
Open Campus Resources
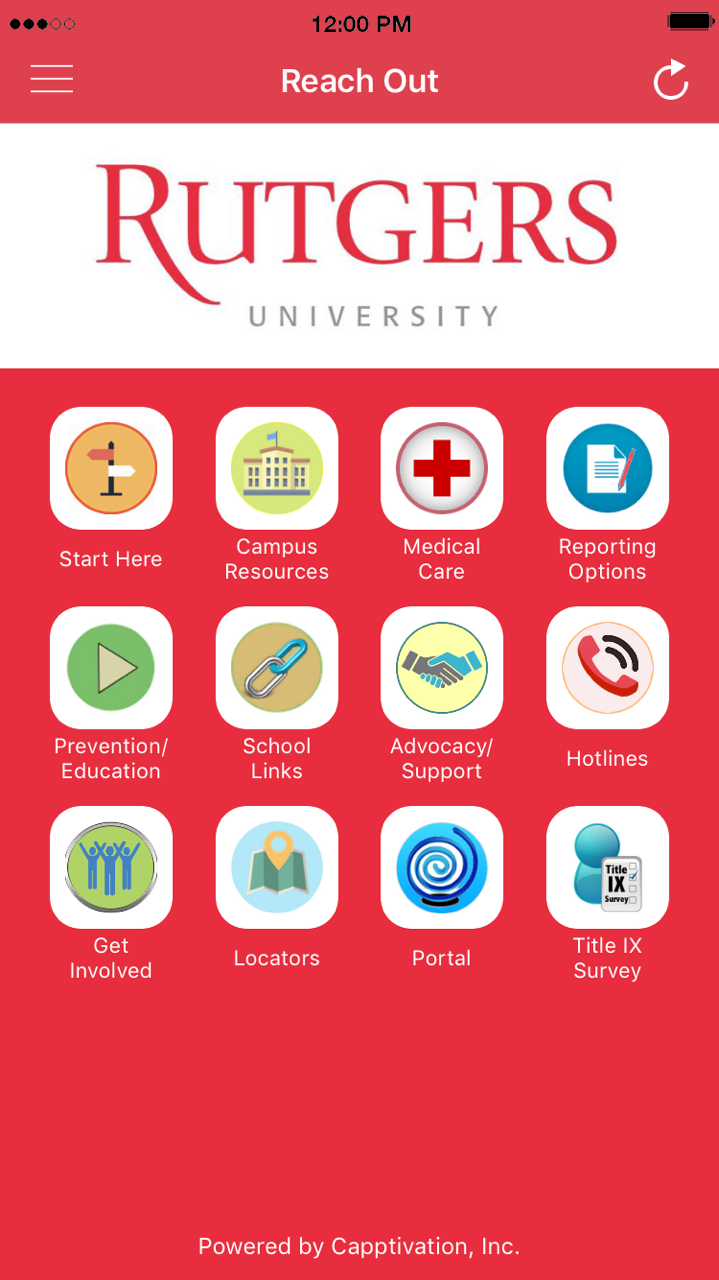pyautogui.click(x=277, y=468)
